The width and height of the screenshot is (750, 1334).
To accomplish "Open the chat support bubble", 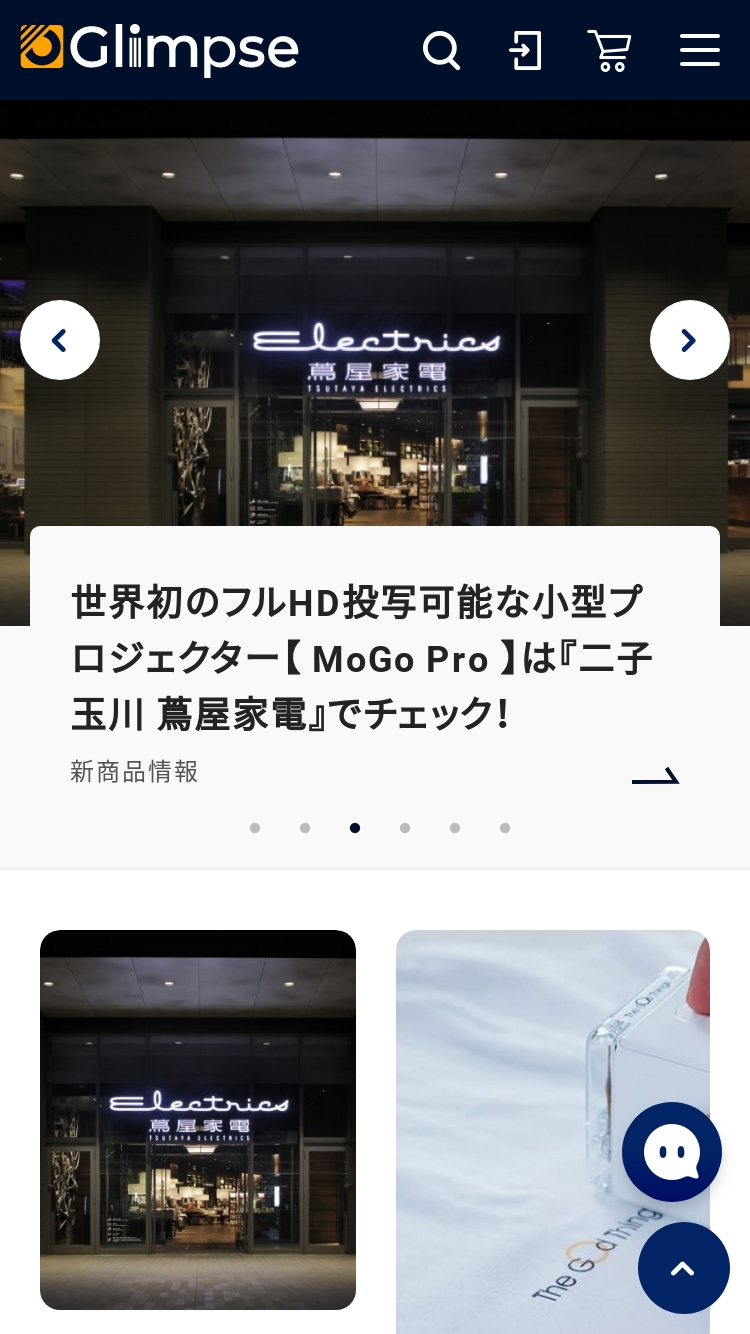I will (672, 1152).
